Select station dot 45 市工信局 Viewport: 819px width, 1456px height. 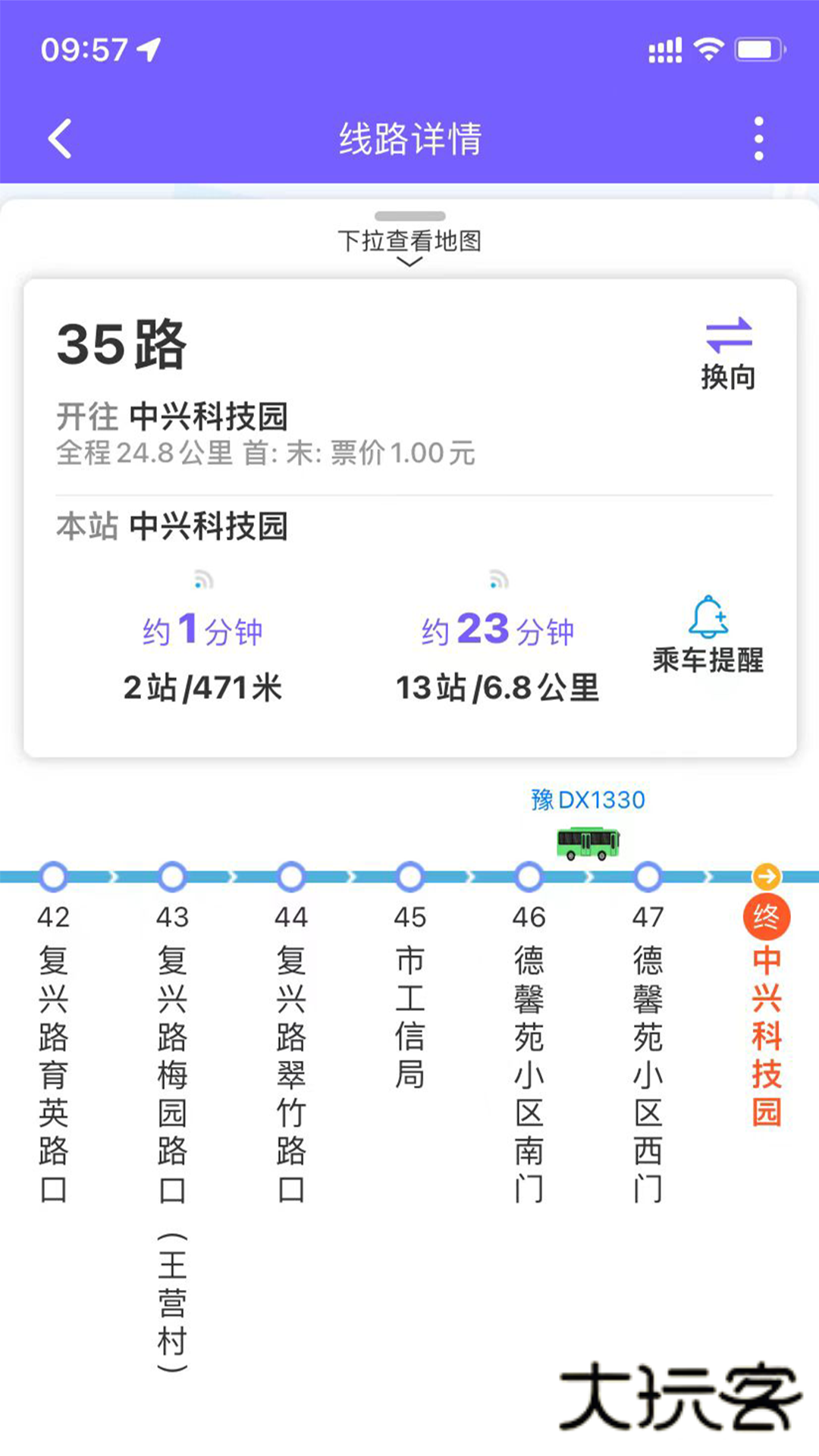coord(409,876)
